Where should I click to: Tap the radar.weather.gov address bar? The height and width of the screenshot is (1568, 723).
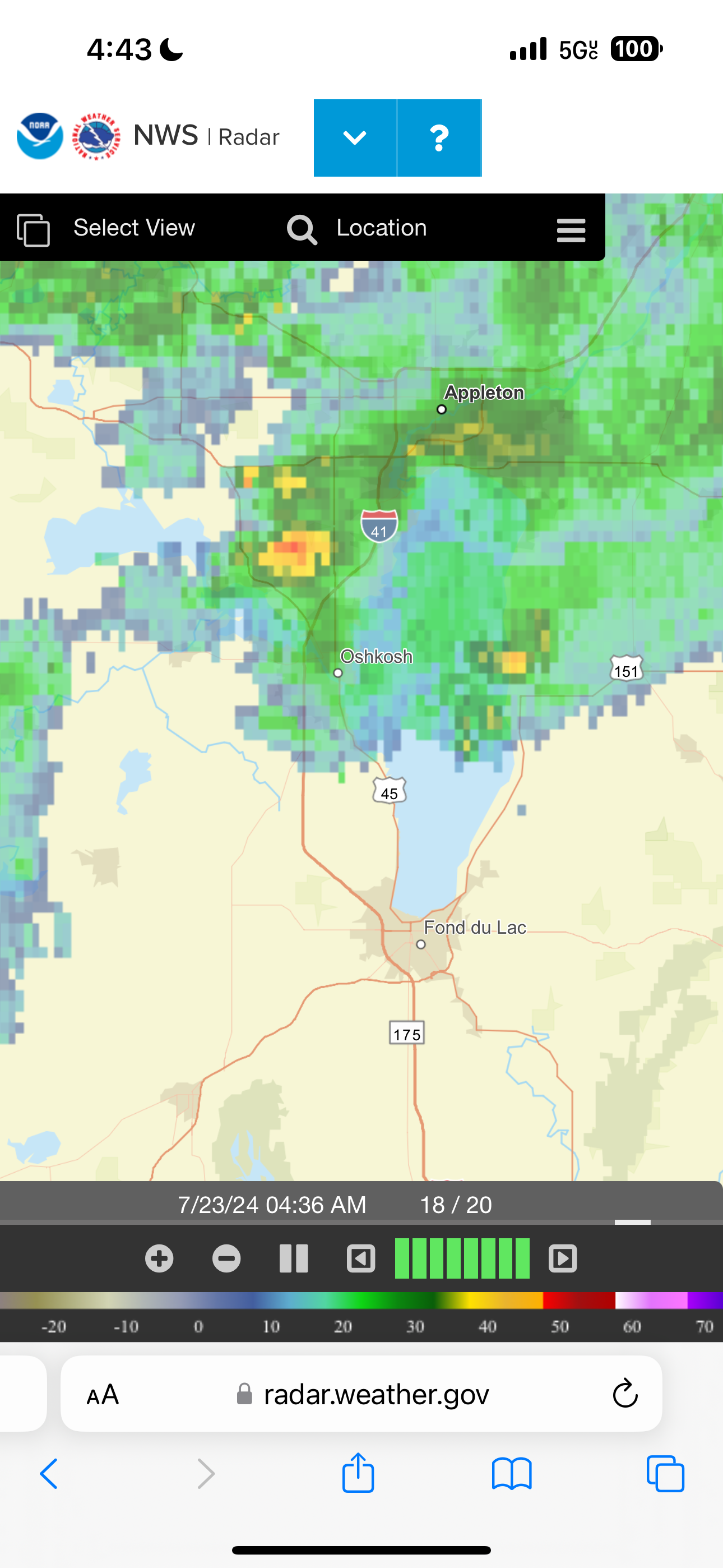361,1393
